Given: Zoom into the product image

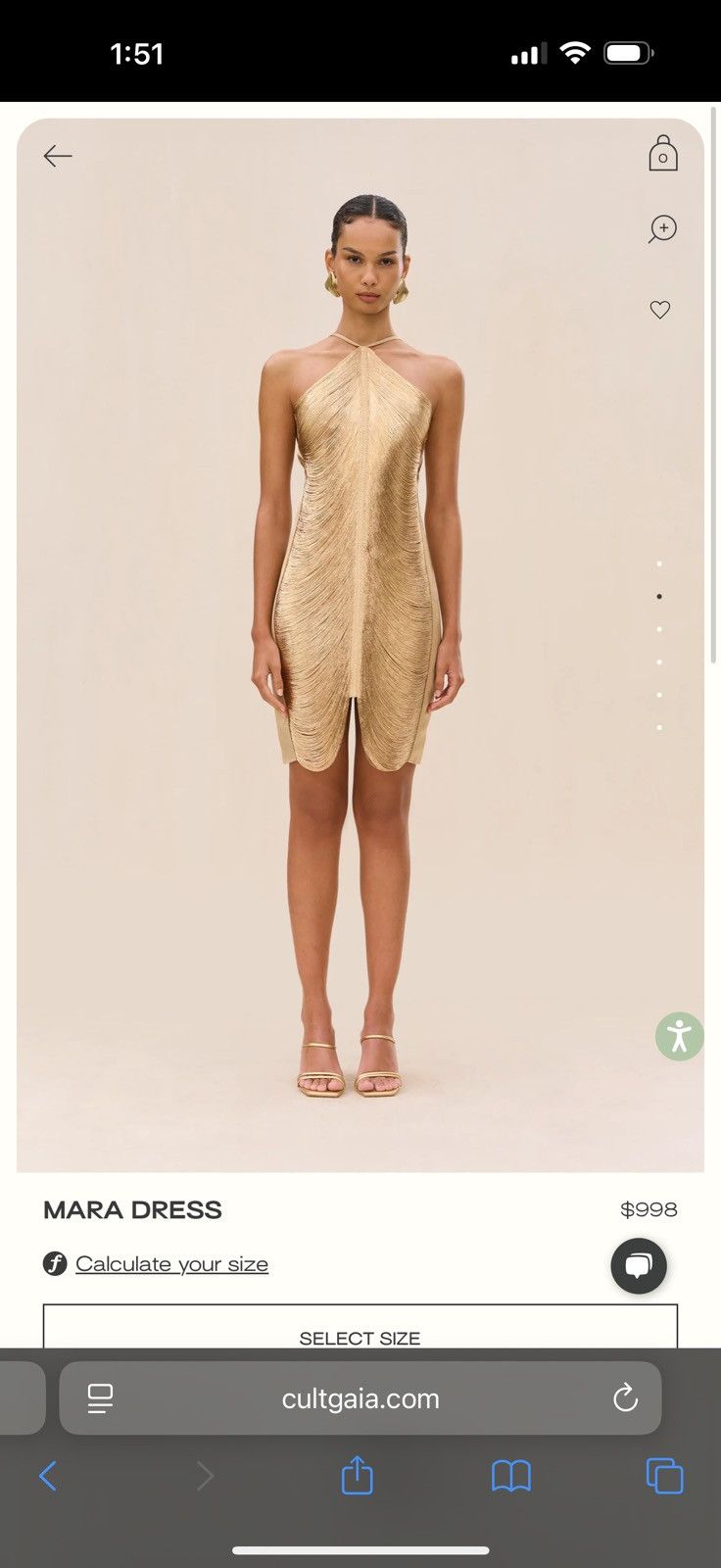Looking at the screenshot, I should pos(663,229).
